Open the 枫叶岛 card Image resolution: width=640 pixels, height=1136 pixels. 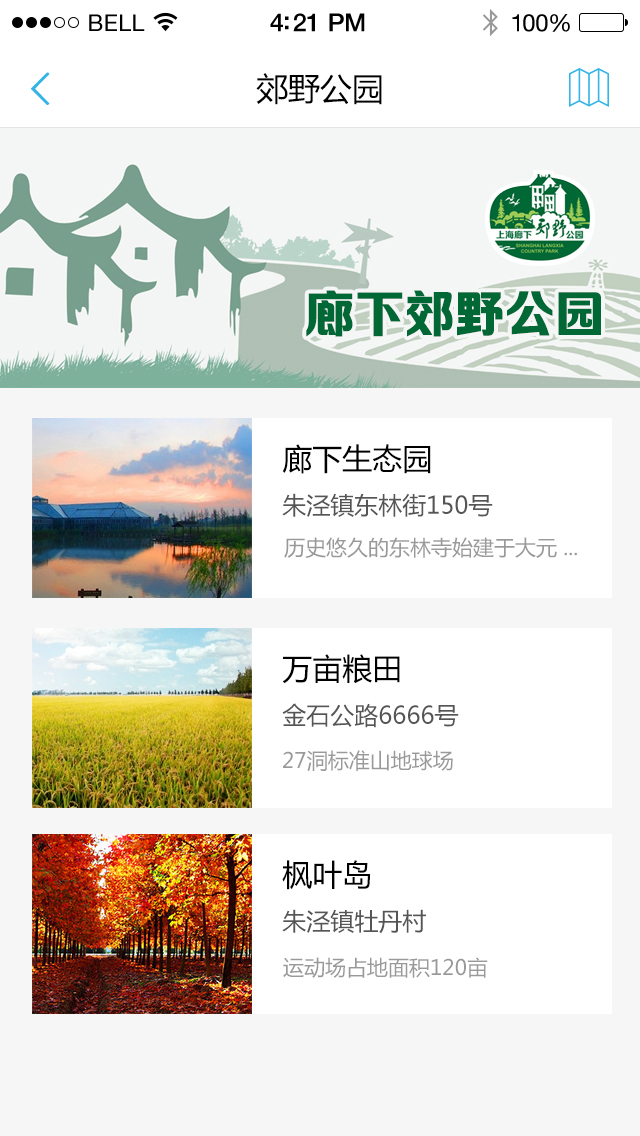pos(321,924)
